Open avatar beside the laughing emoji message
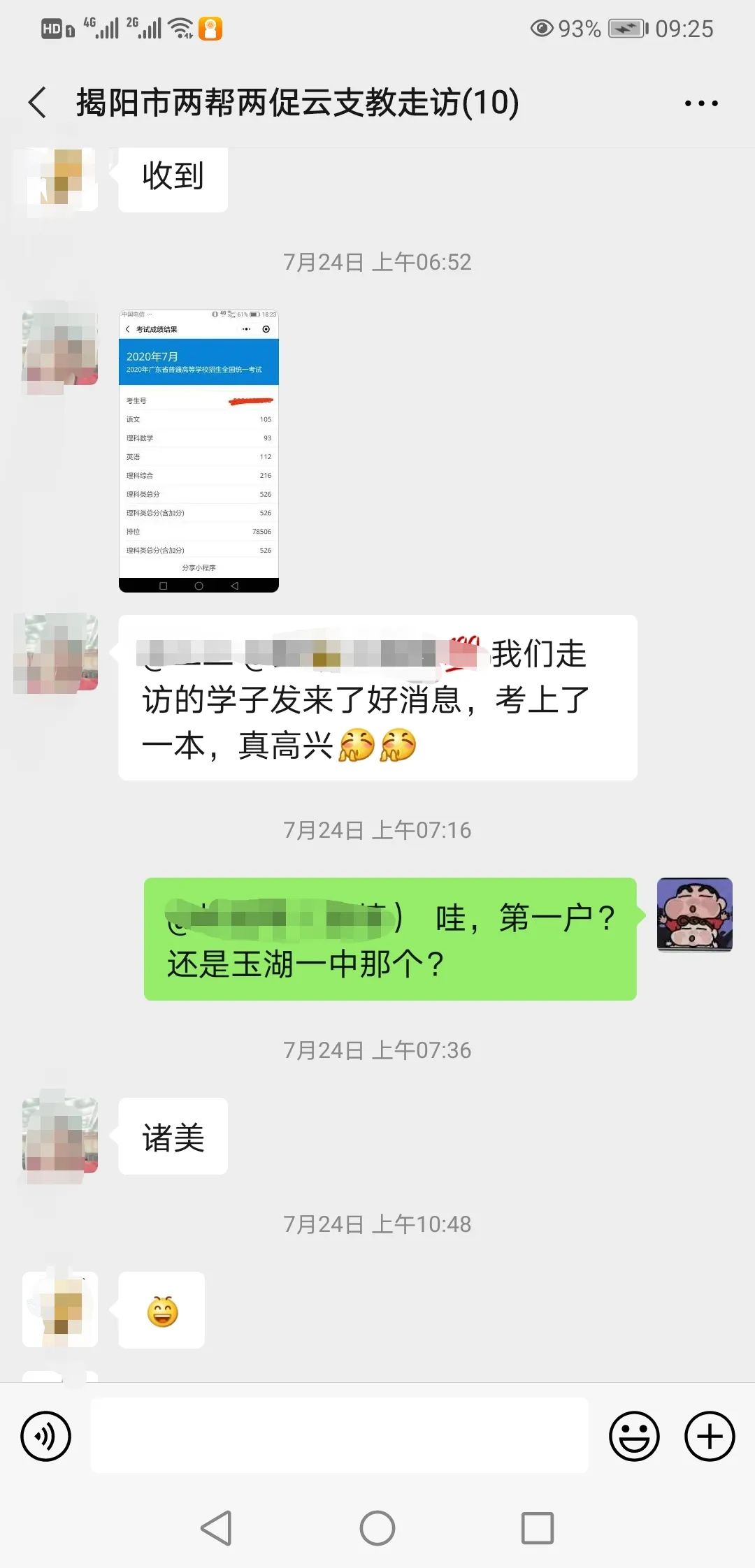755x1568 pixels. point(60,1309)
